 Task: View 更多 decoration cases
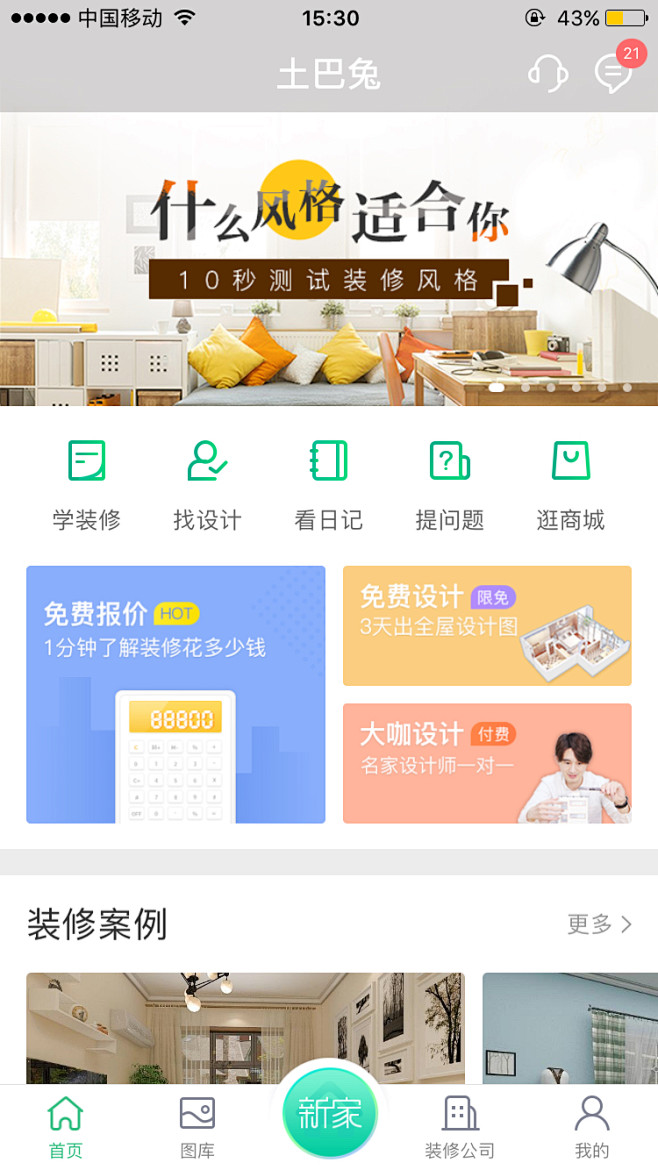[x=599, y=924]
